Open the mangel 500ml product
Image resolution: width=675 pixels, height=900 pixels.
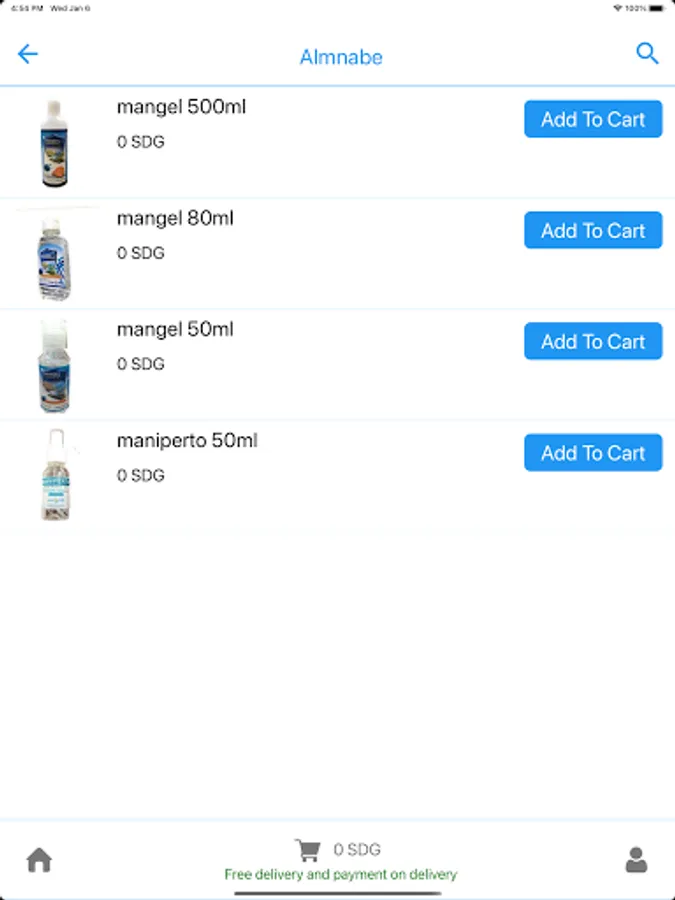181,108
